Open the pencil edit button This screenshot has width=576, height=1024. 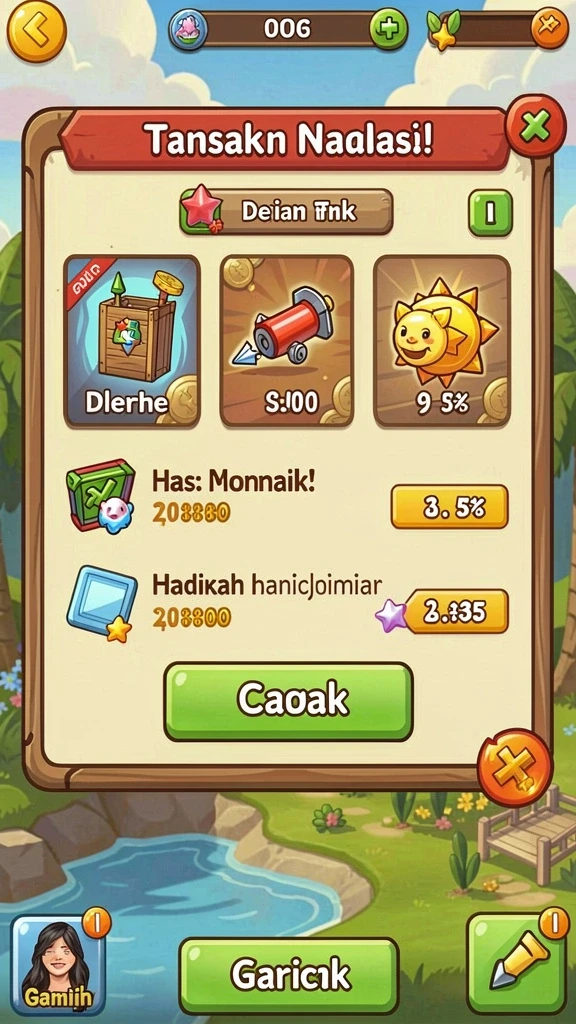point(517,963)
